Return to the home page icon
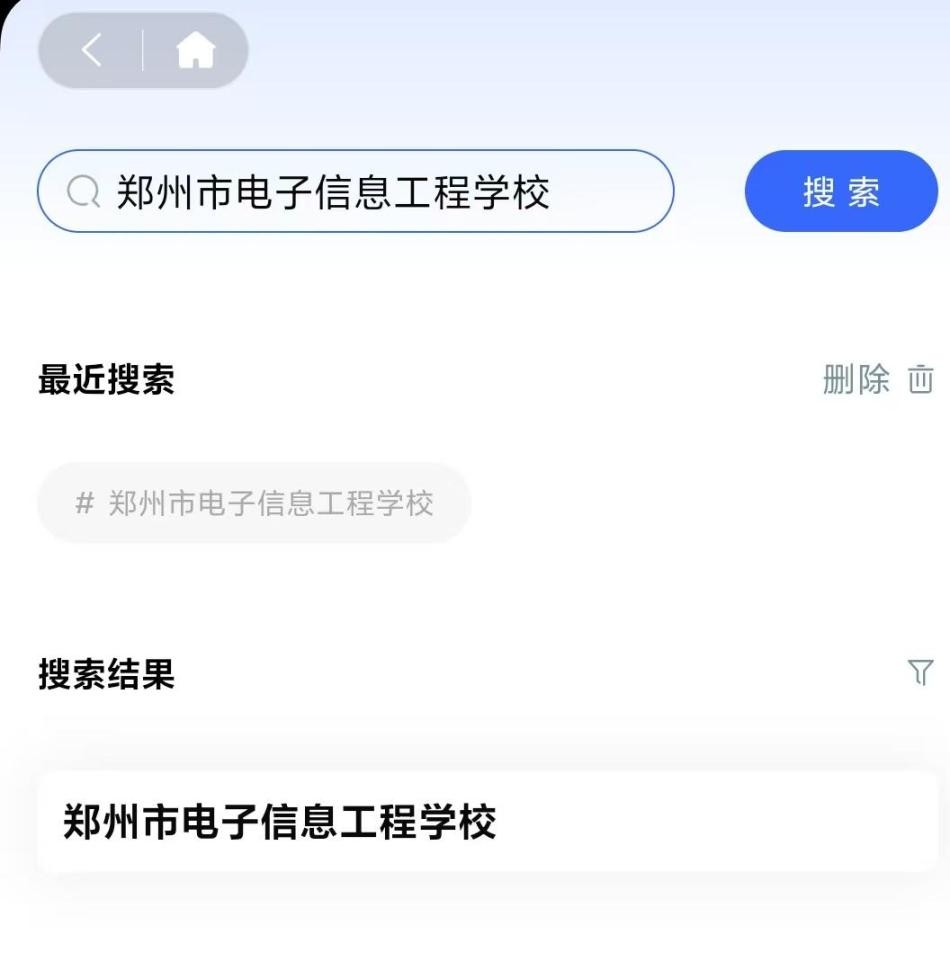This screenshot has width=950, height=970. [195, 50]
